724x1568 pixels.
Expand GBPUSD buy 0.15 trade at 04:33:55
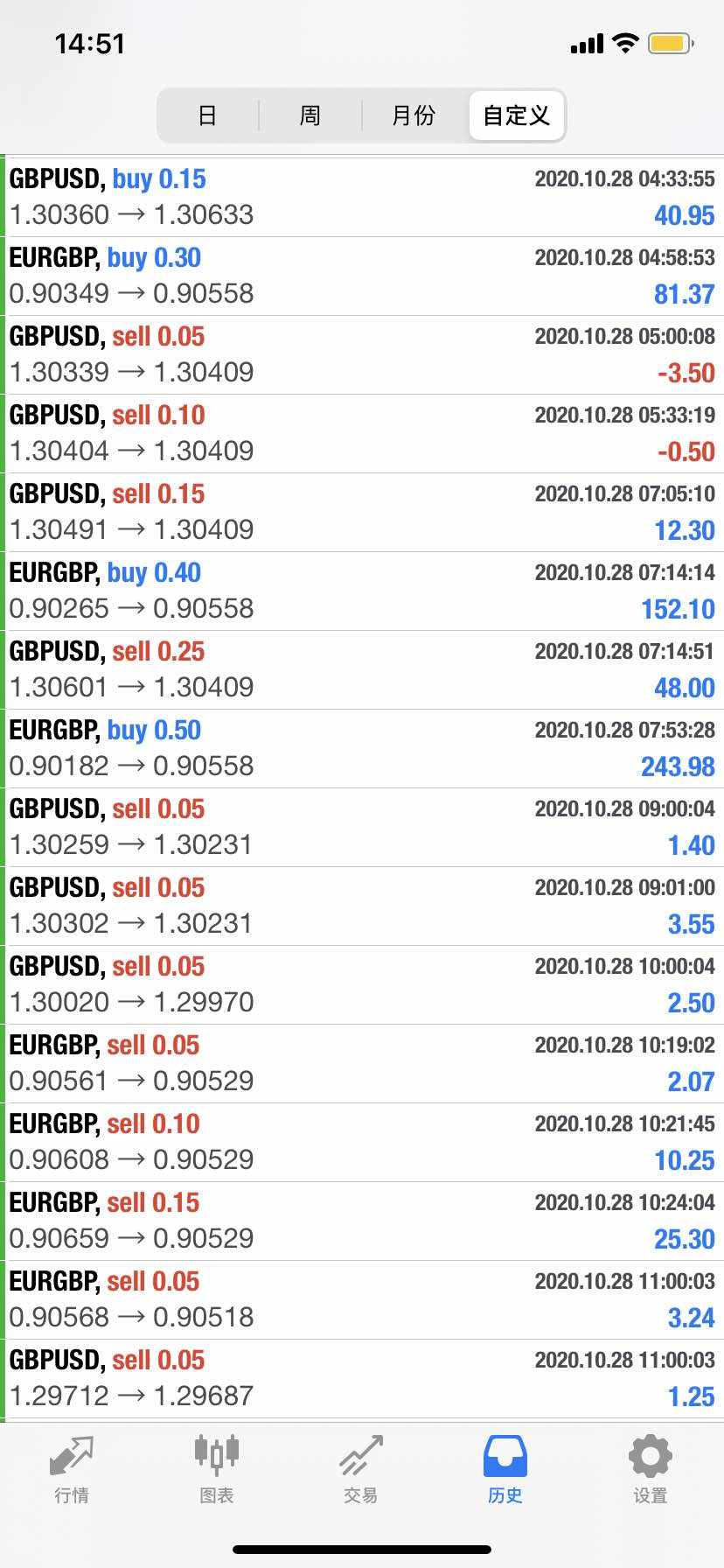[x=362, y=197]
